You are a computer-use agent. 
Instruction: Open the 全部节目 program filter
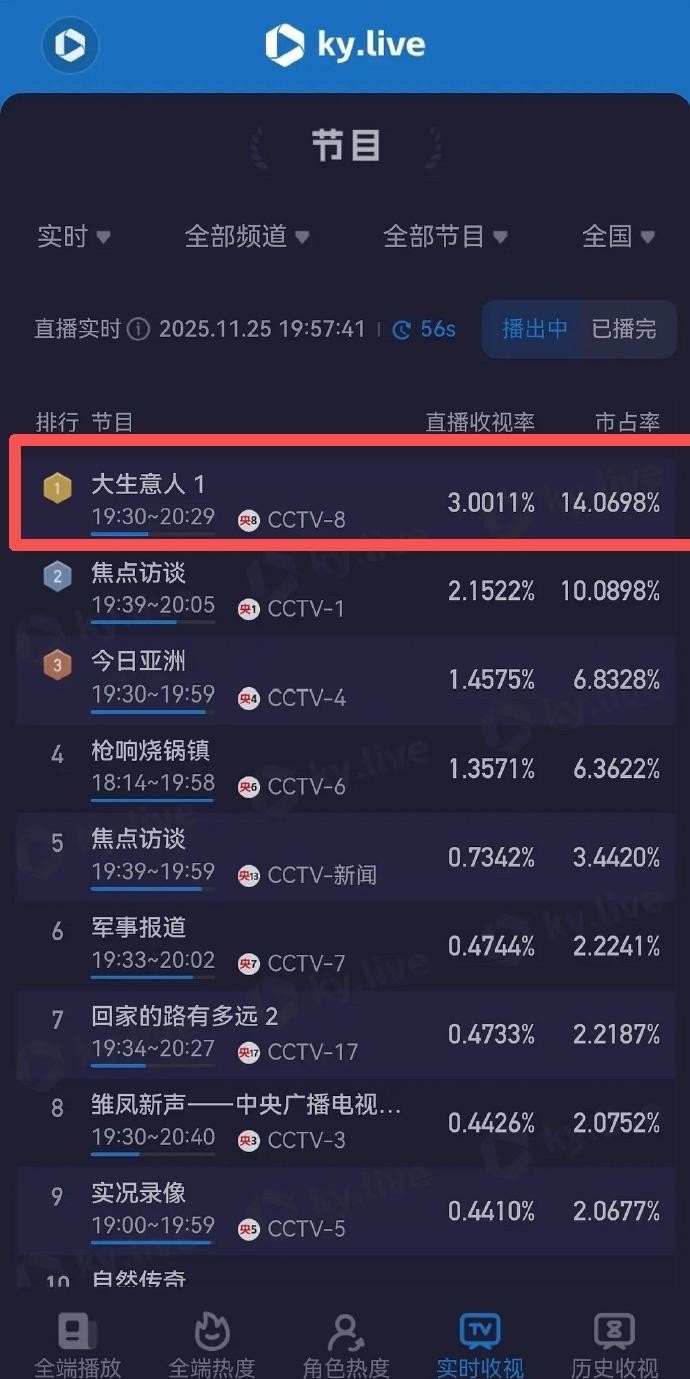(446, 237)
